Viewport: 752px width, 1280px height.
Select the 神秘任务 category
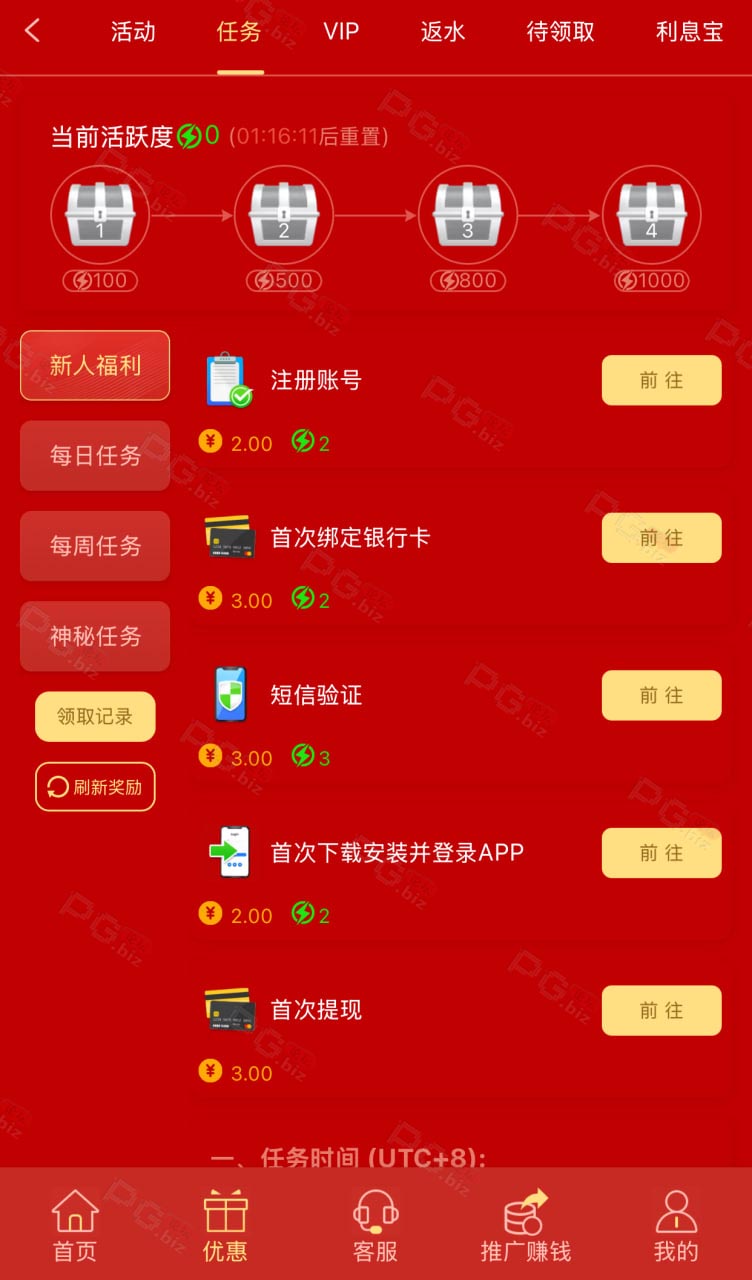[x=95, y=636]
